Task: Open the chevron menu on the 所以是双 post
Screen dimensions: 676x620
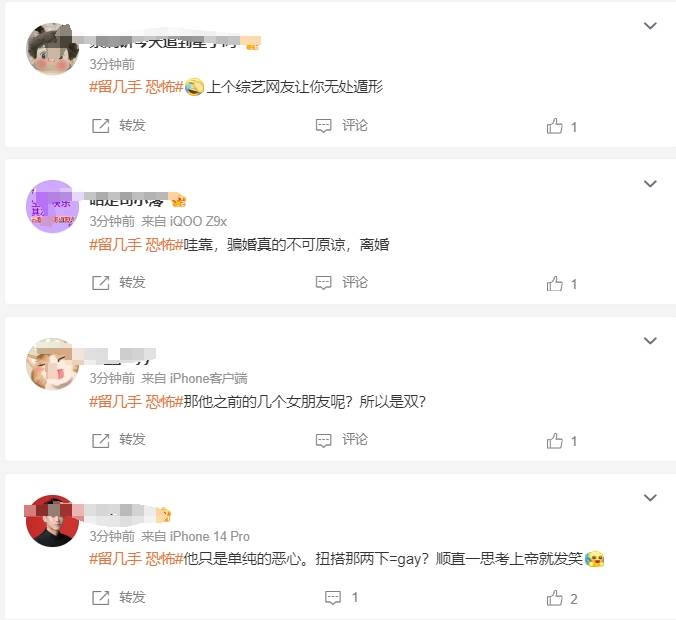Action: [650, 341]
